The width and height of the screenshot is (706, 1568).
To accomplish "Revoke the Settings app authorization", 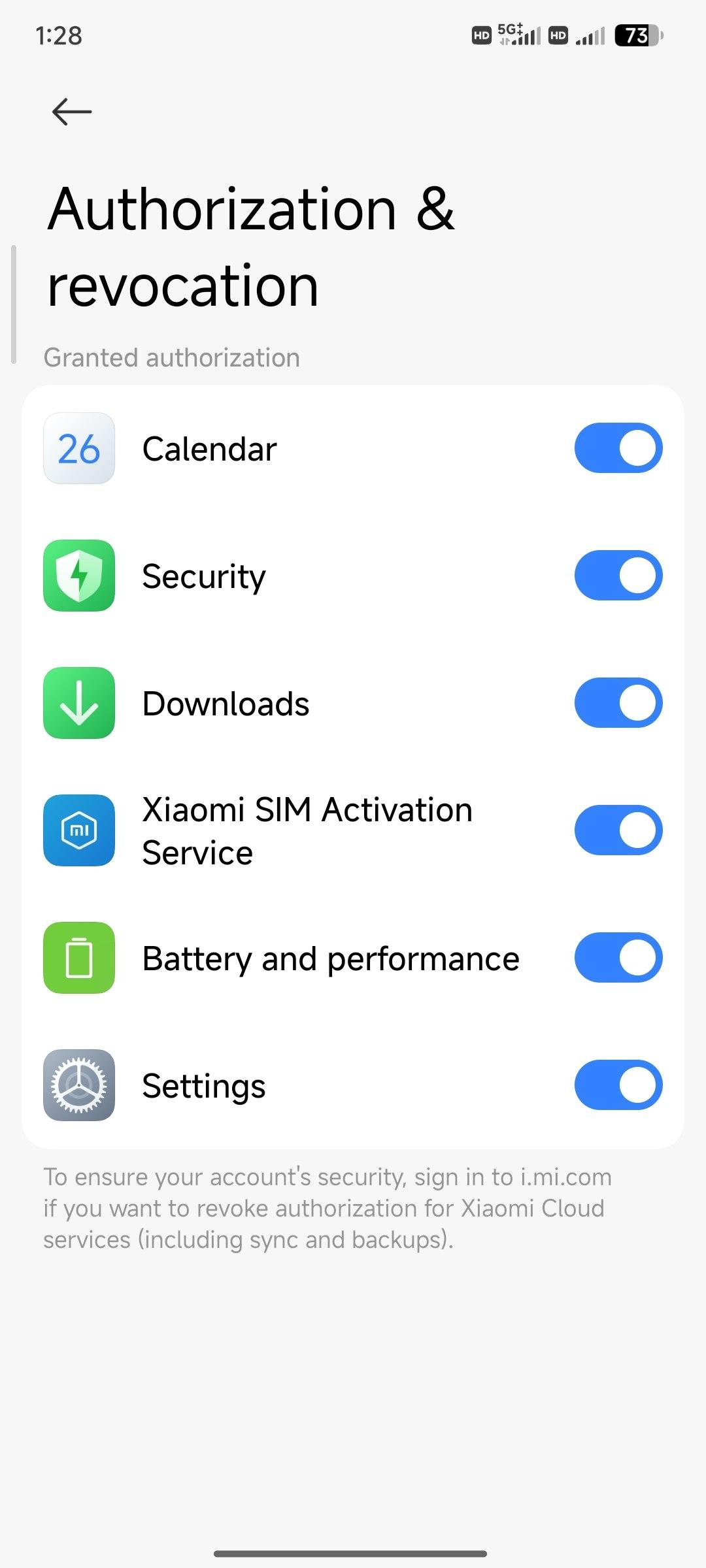I will (618, 1085).
